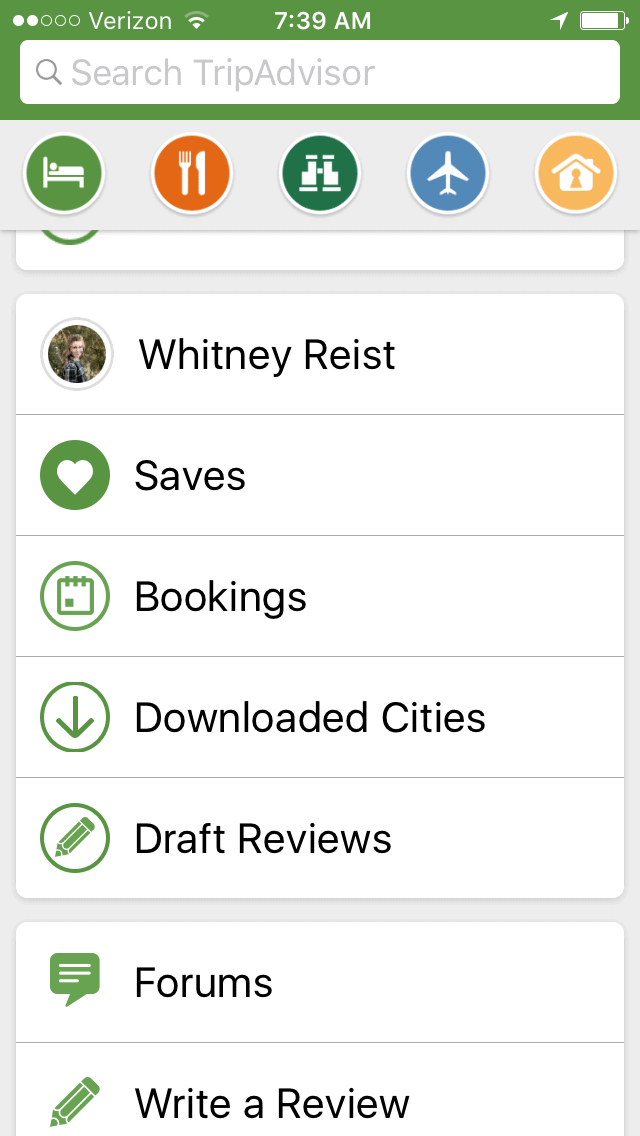
Task: Open the restaurants fork and knife icon
Action: coord(192,174)
